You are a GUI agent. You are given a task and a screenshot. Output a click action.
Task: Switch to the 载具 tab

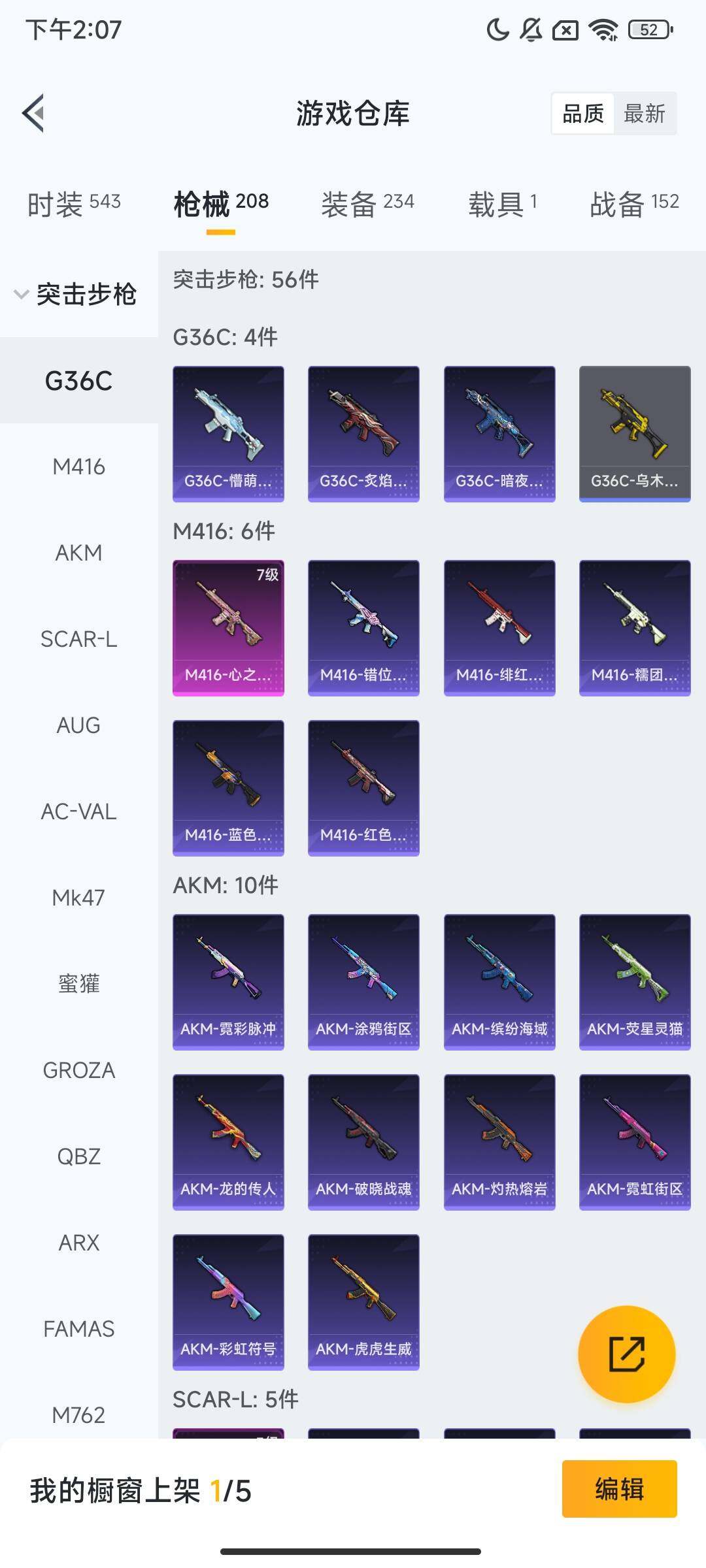click(x=502, y=204)
